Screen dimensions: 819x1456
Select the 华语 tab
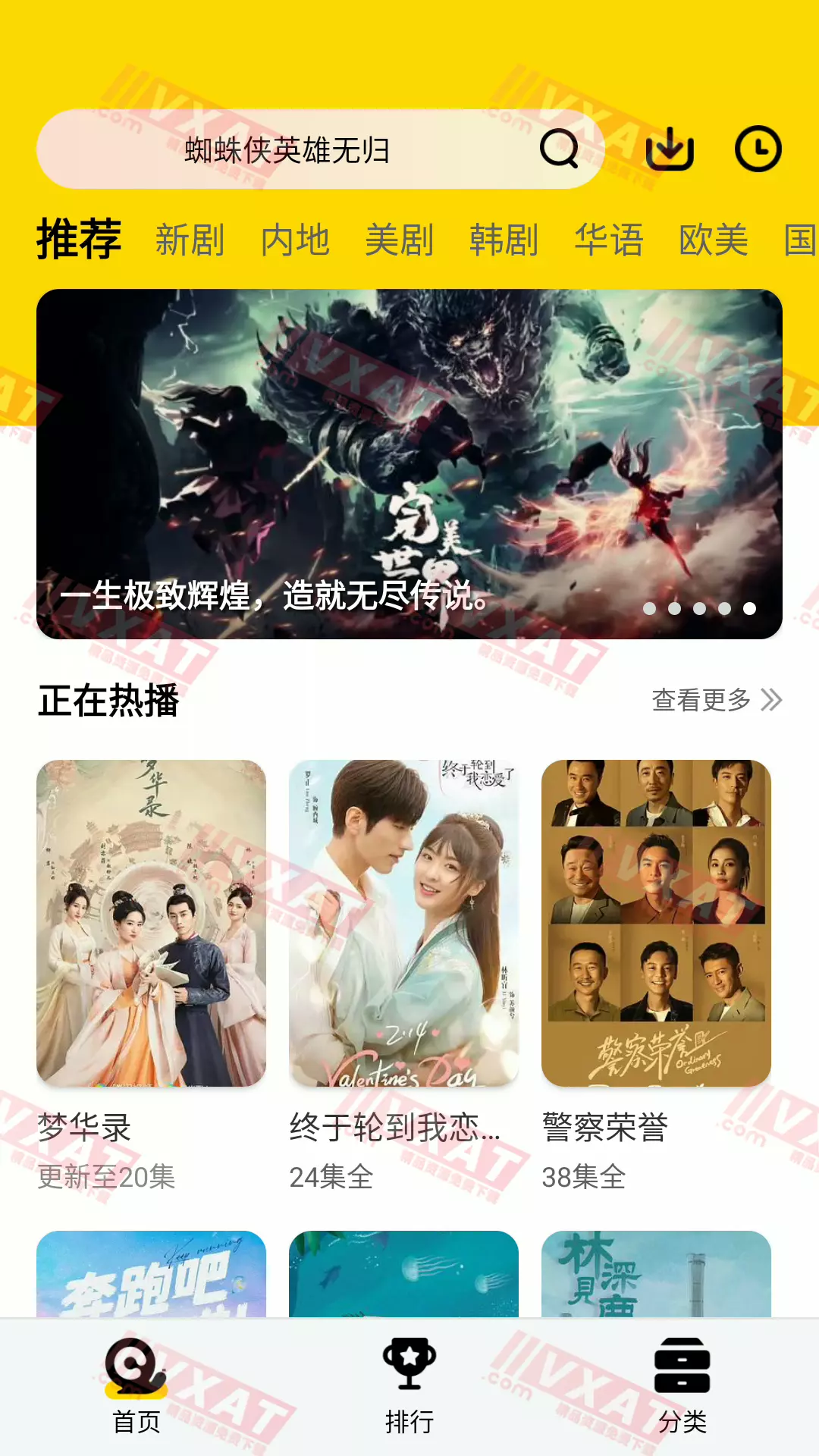tap(609, 239)
